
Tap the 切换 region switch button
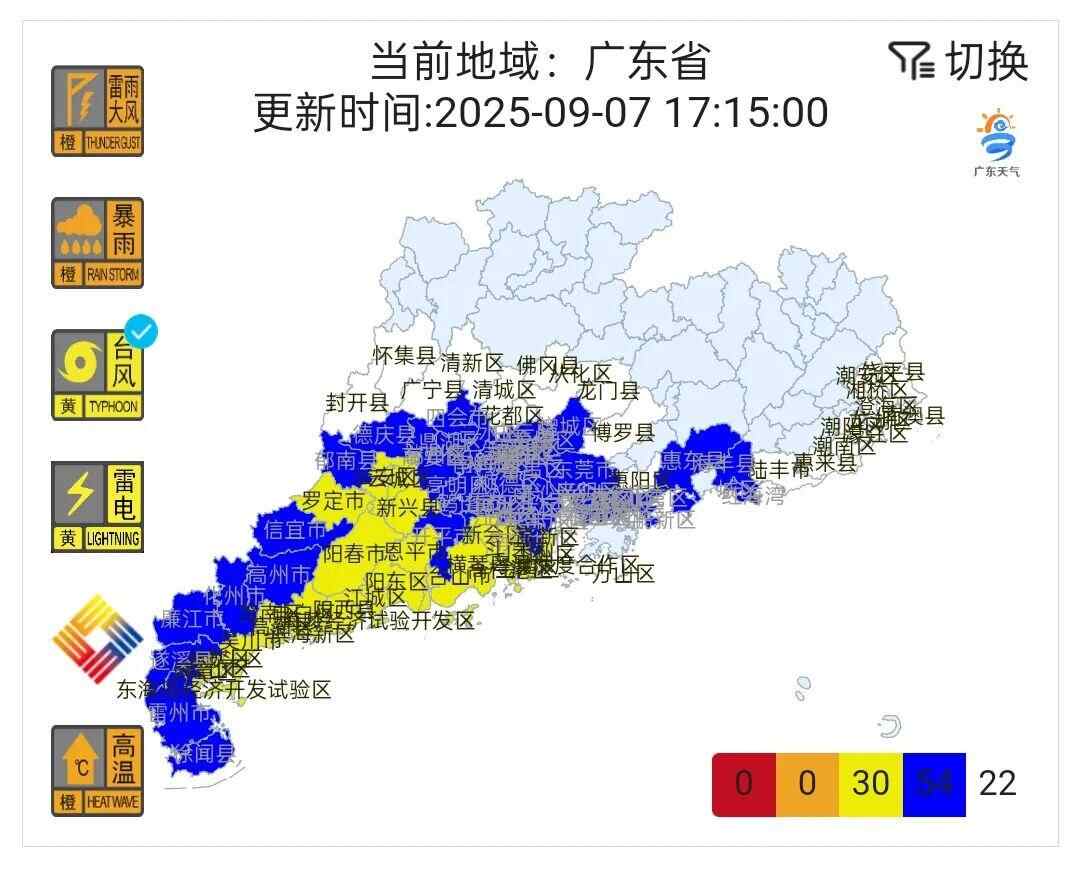[x=959, y=62]
